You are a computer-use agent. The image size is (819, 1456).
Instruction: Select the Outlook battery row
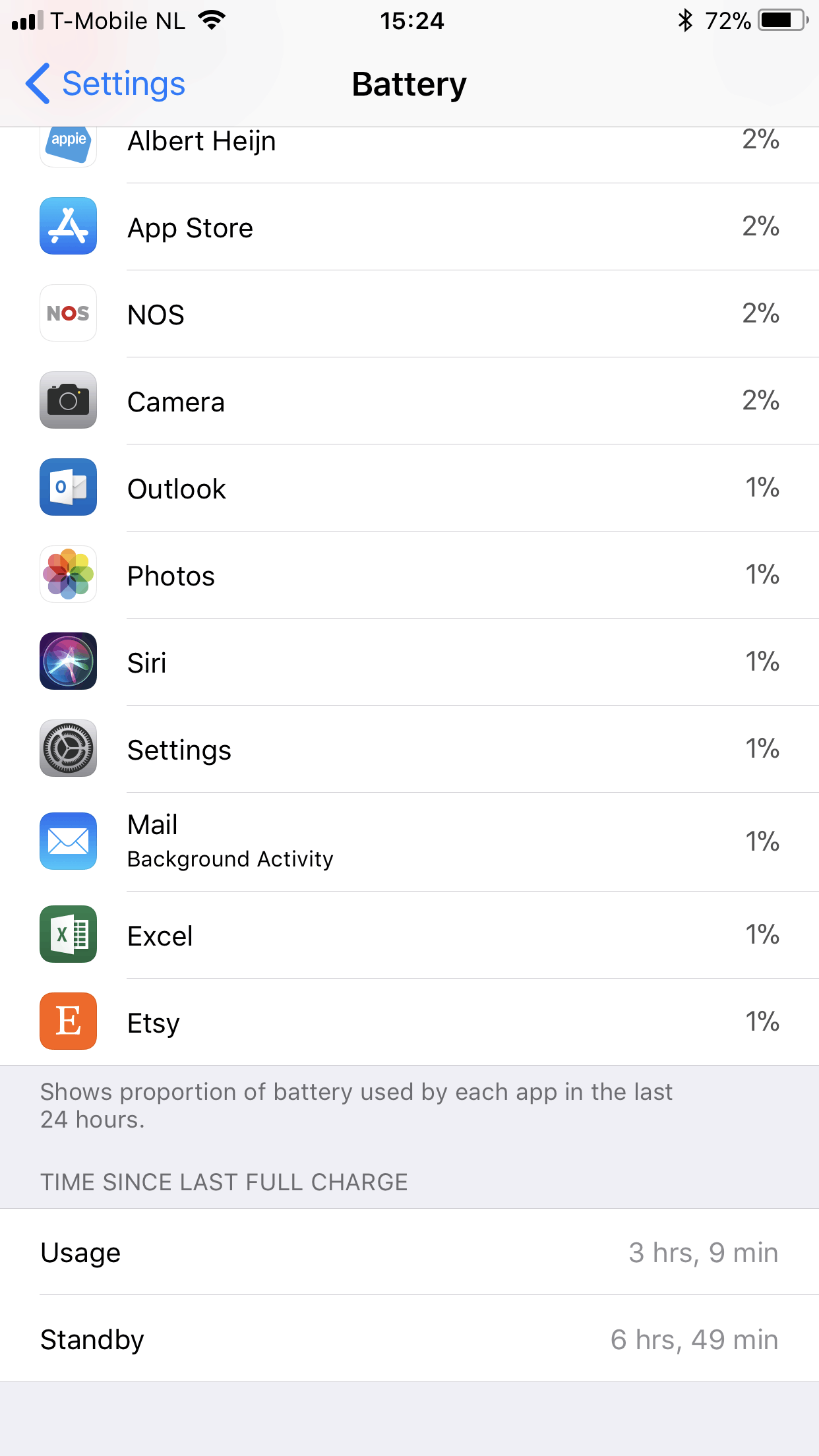pyautogui.click(x=409, y=489)
